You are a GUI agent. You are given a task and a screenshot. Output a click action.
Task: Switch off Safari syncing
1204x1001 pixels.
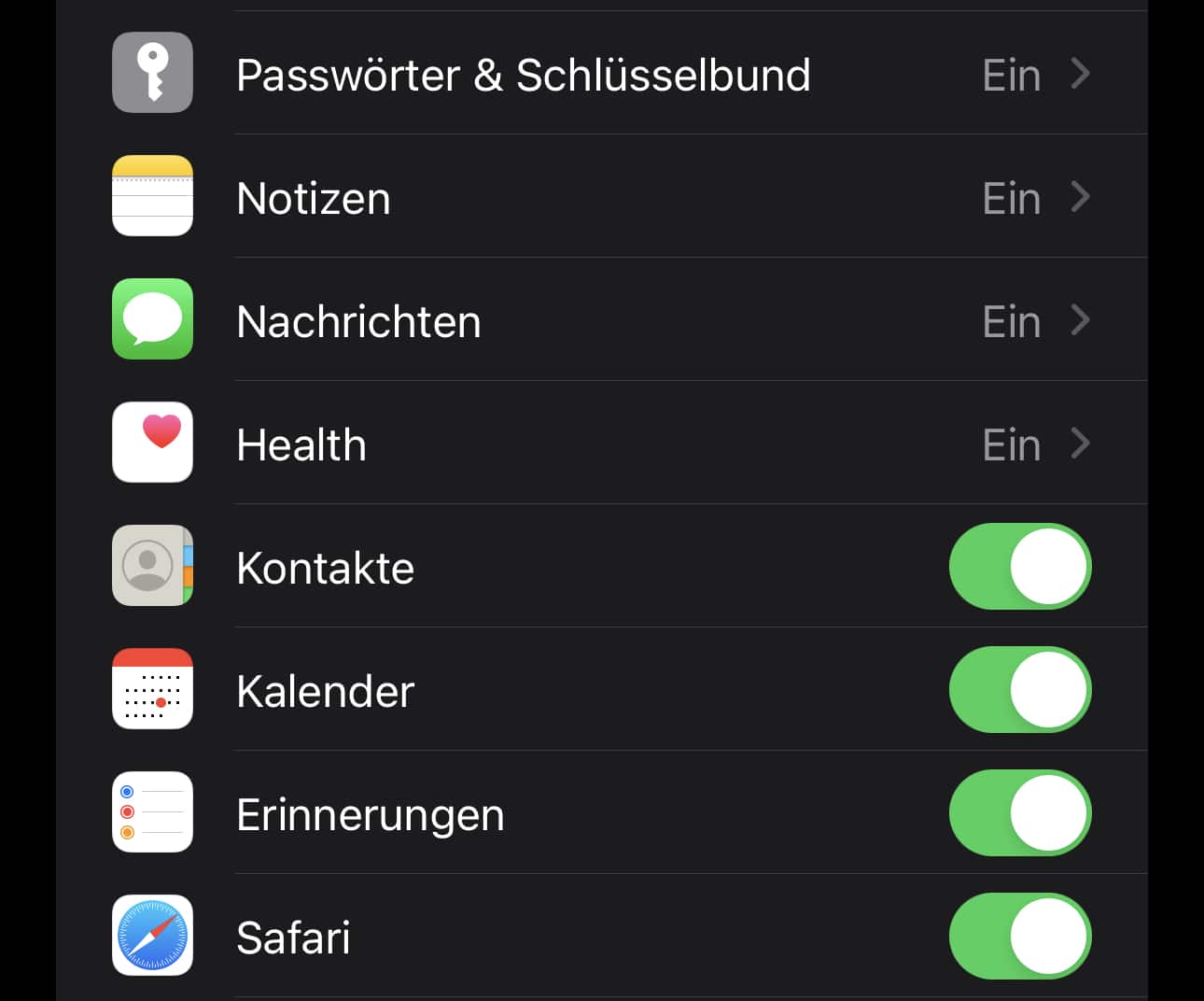click(x=1019, y=937)
